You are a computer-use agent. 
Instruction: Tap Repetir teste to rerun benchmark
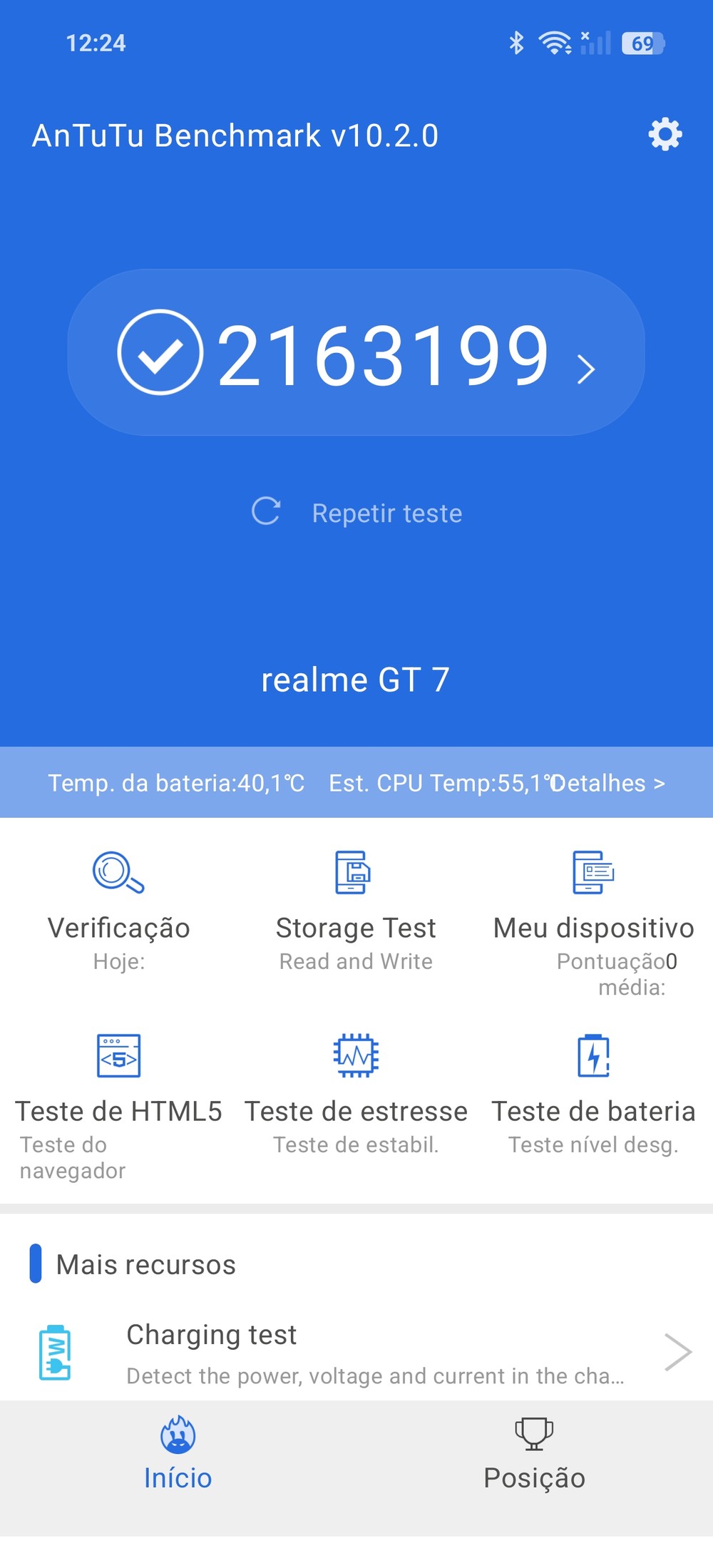pyautogui.click(x=356, y=513)
